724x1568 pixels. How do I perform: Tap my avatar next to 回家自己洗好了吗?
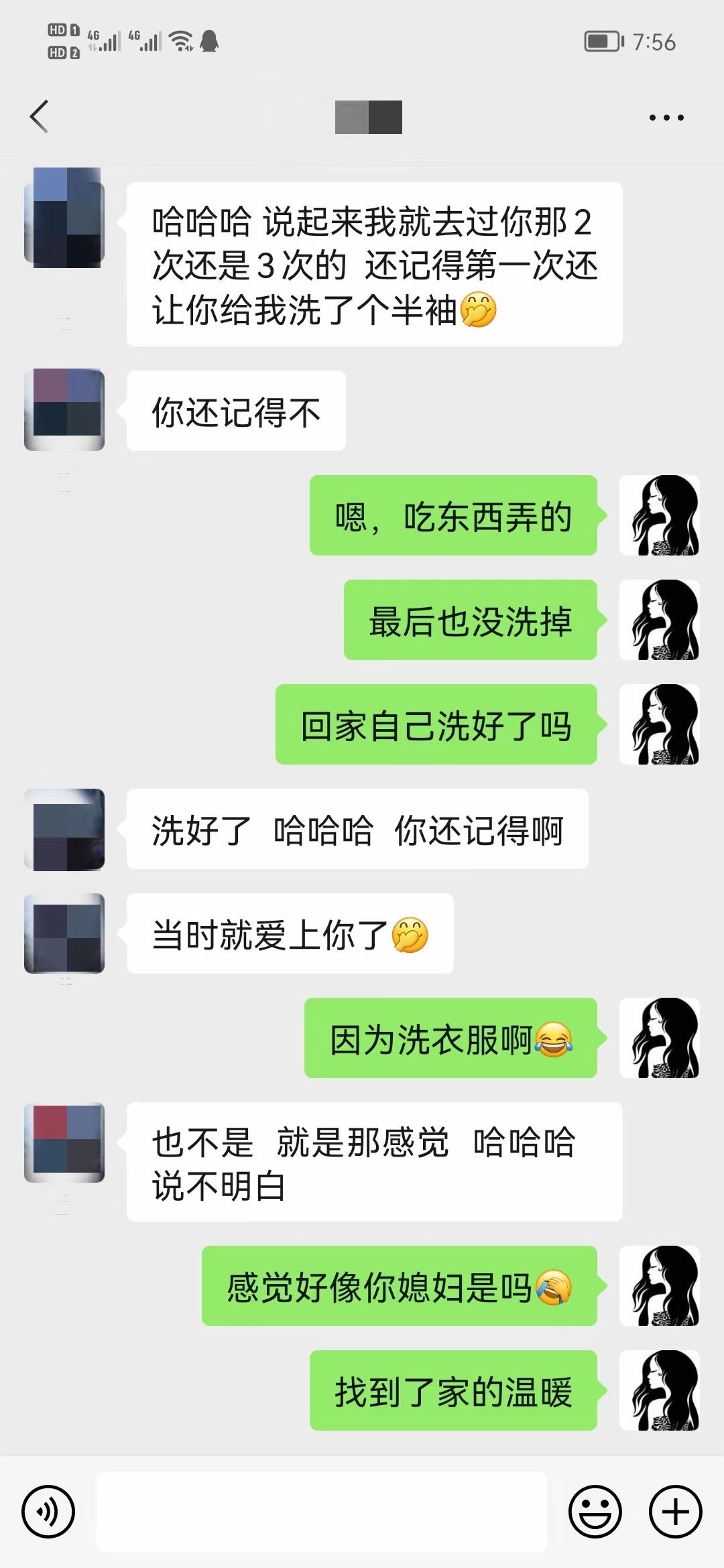pyautogui.click(x=660, y=724)
